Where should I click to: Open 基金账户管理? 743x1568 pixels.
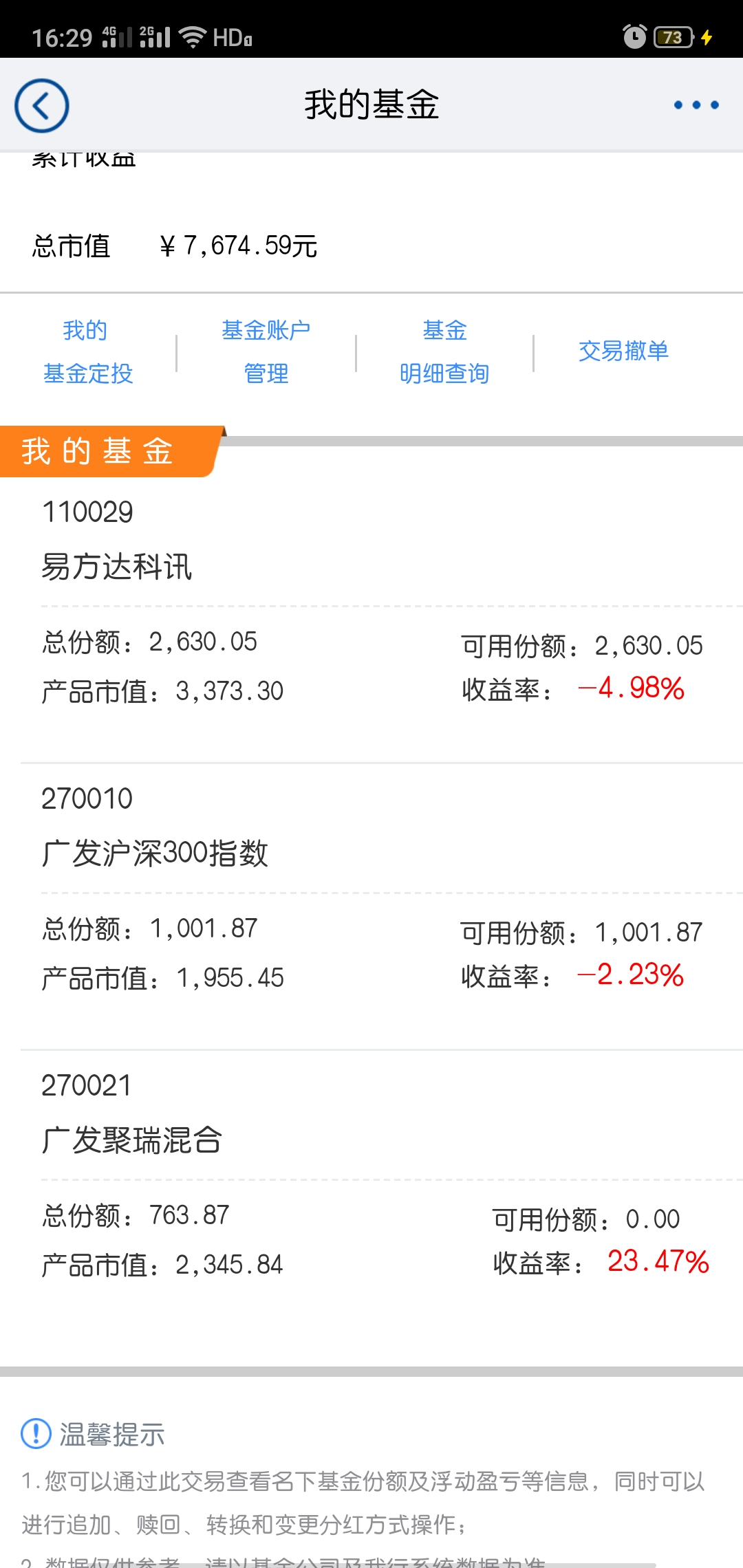(266, 352)
